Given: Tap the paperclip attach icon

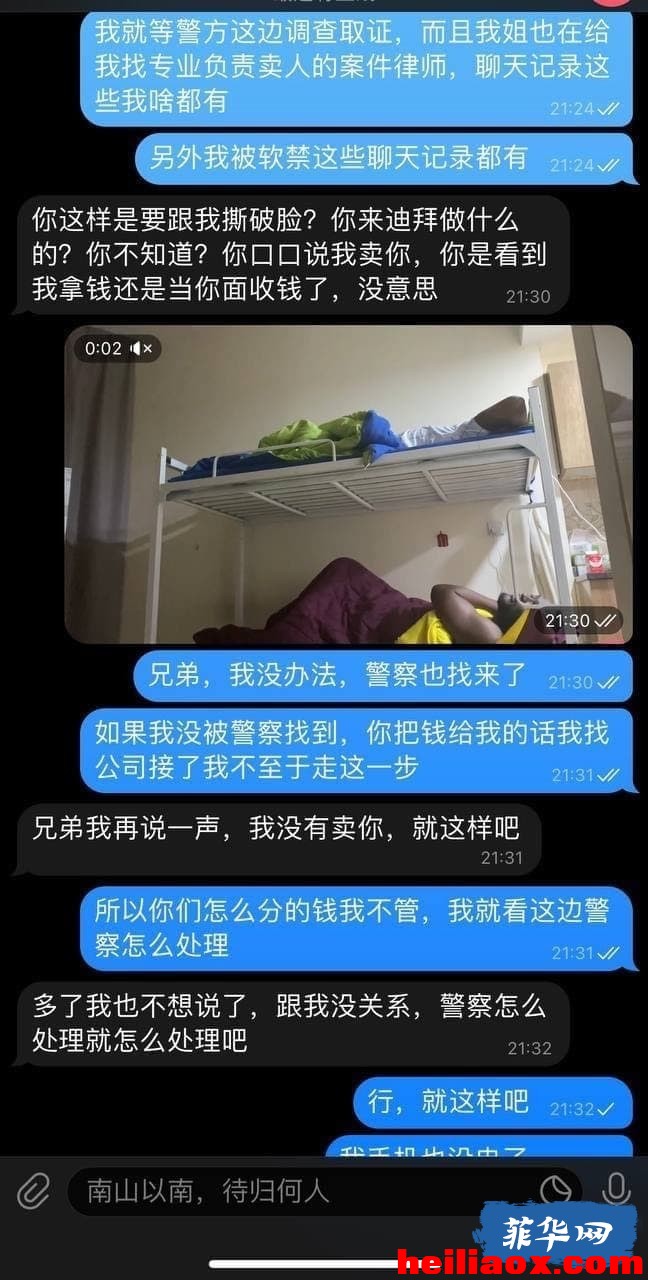Looking at the screenshot, I should [33, 1191].
